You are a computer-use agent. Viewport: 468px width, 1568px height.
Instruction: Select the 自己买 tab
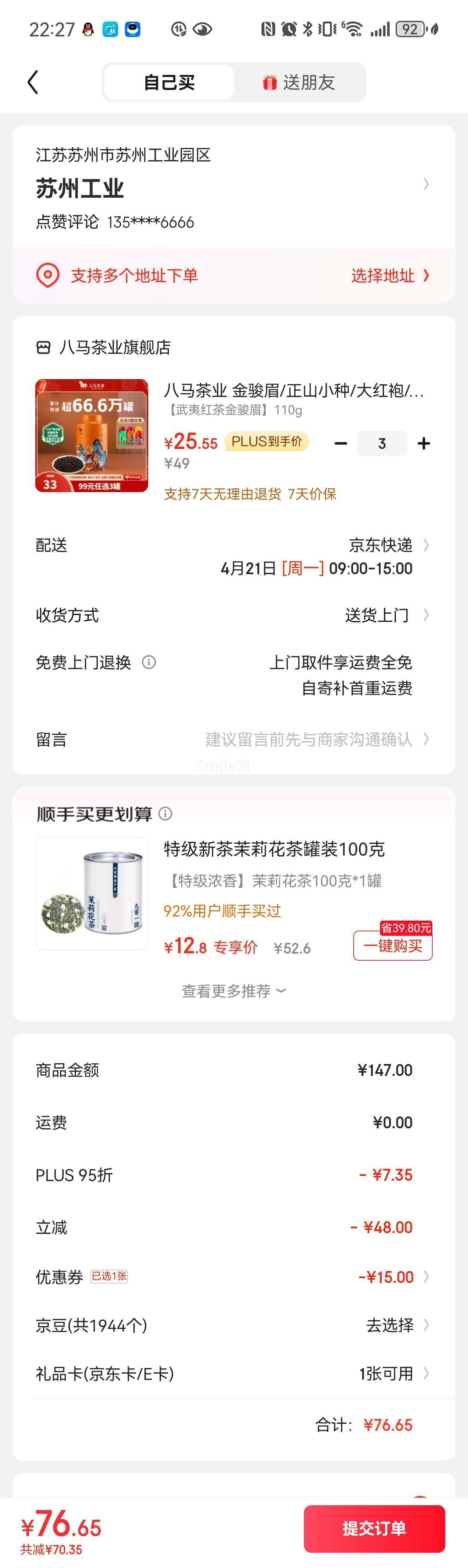tap(169, 82)
